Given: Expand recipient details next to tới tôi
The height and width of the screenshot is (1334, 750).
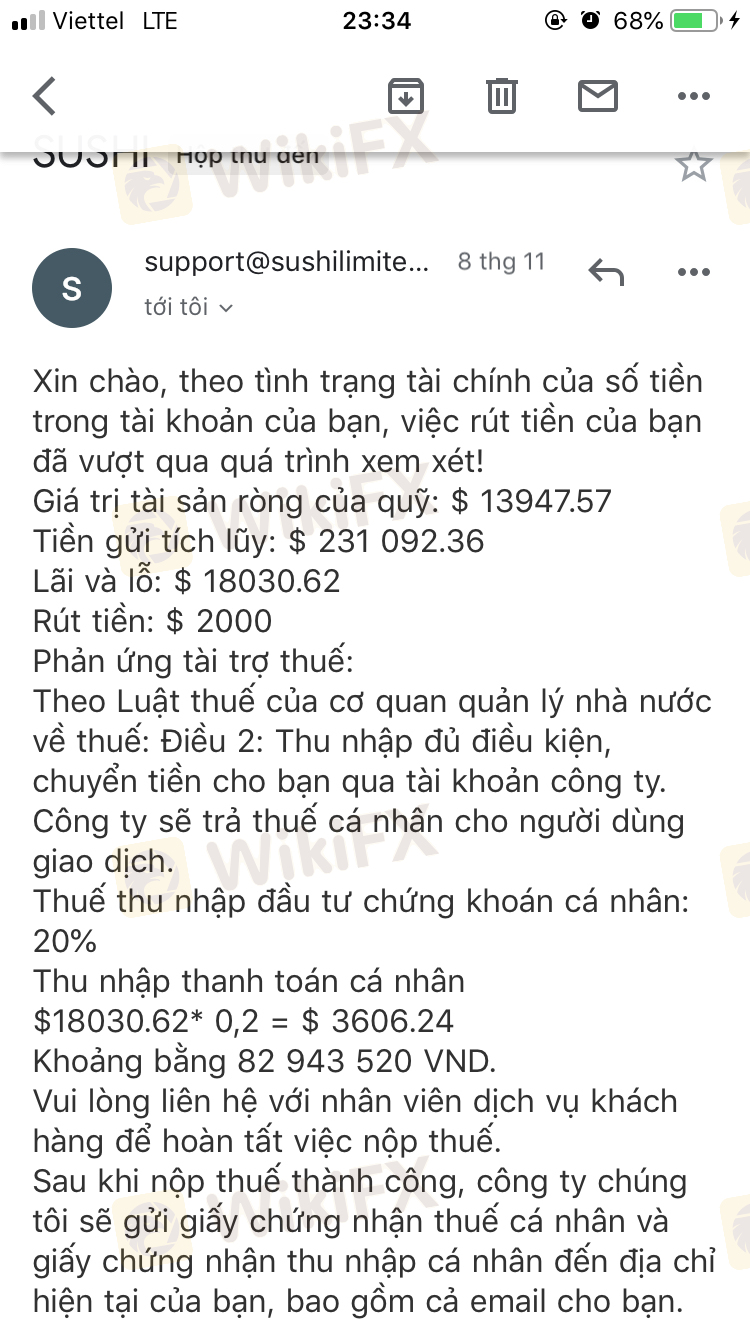Looking at the screenshot, I should point(226,308).
